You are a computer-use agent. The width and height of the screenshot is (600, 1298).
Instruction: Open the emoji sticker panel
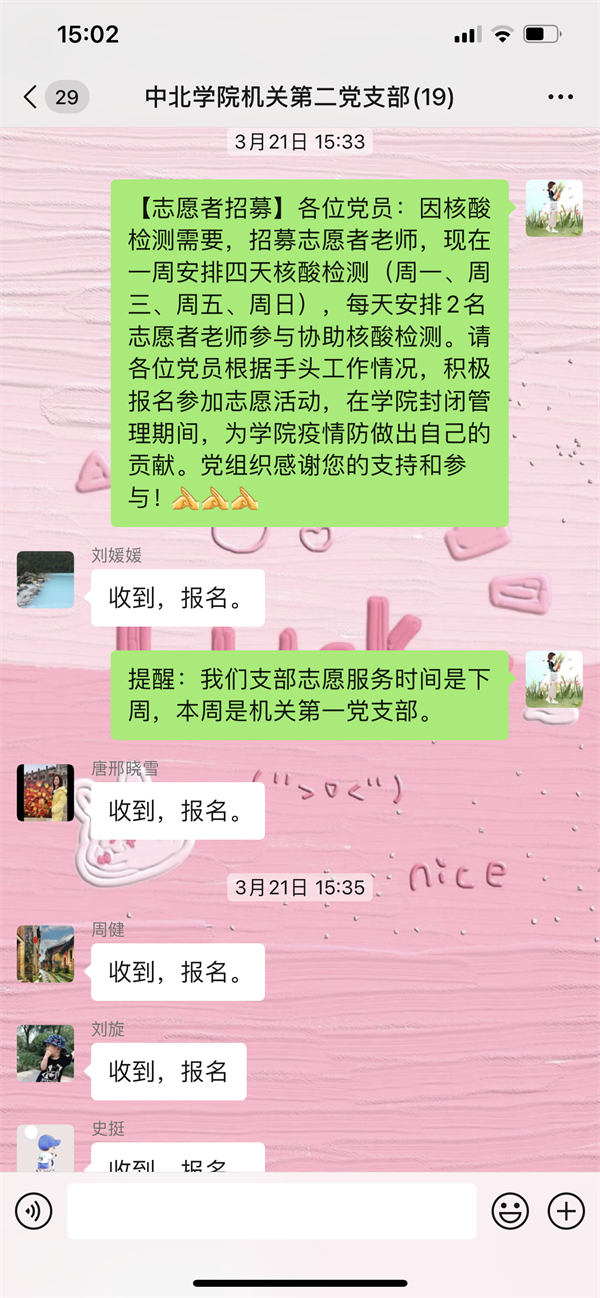(510, 1211)
